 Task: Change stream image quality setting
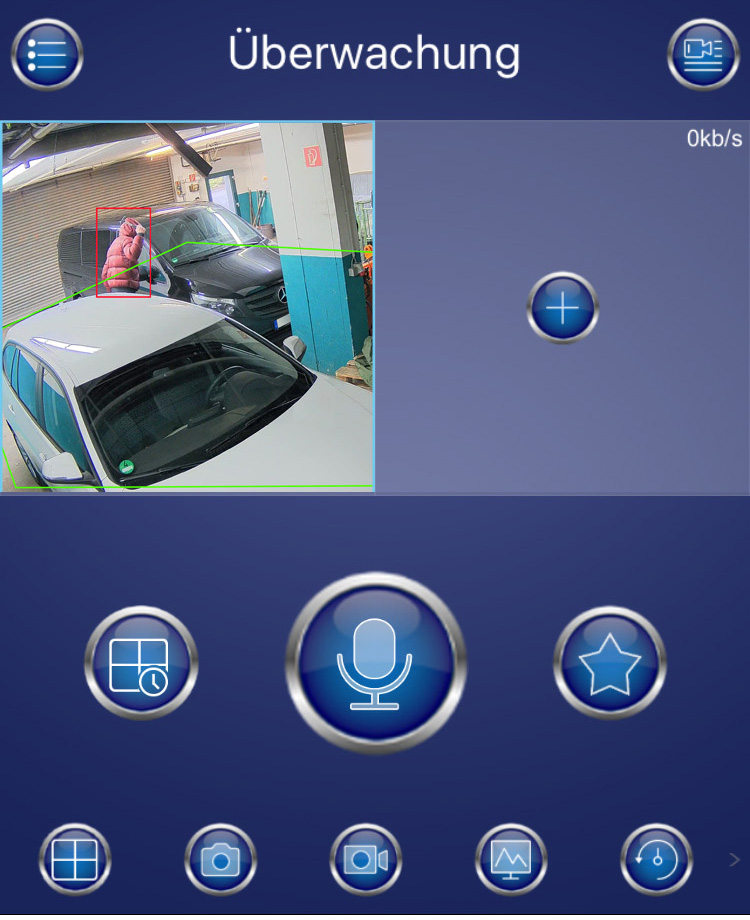click(x=511, y=859)
